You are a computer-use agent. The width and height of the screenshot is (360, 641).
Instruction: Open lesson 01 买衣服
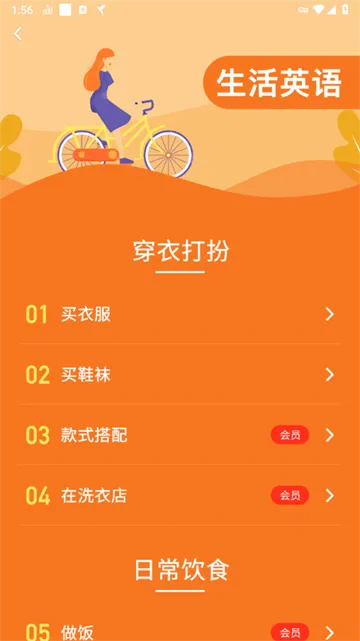click(x=180, y=314)
